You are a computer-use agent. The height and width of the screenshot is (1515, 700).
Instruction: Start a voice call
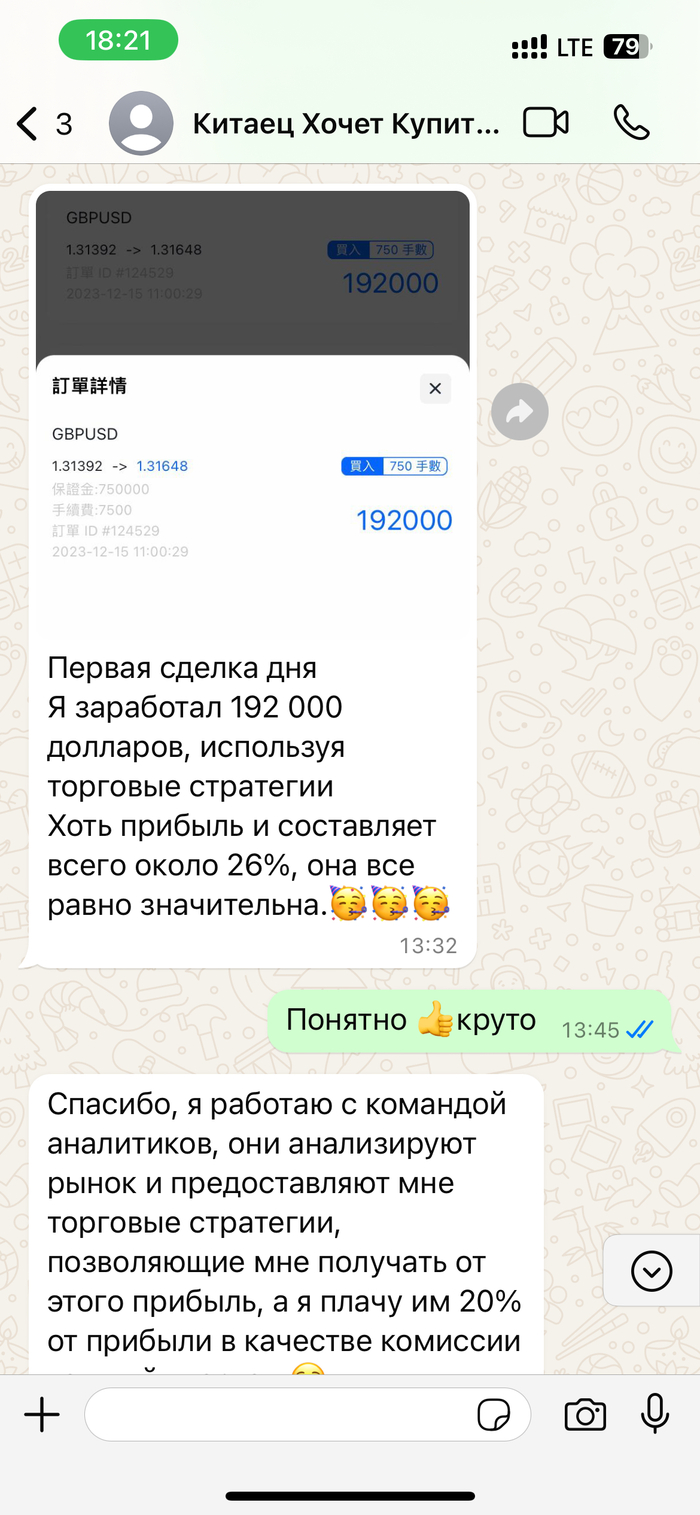click(x=631, y=123)
